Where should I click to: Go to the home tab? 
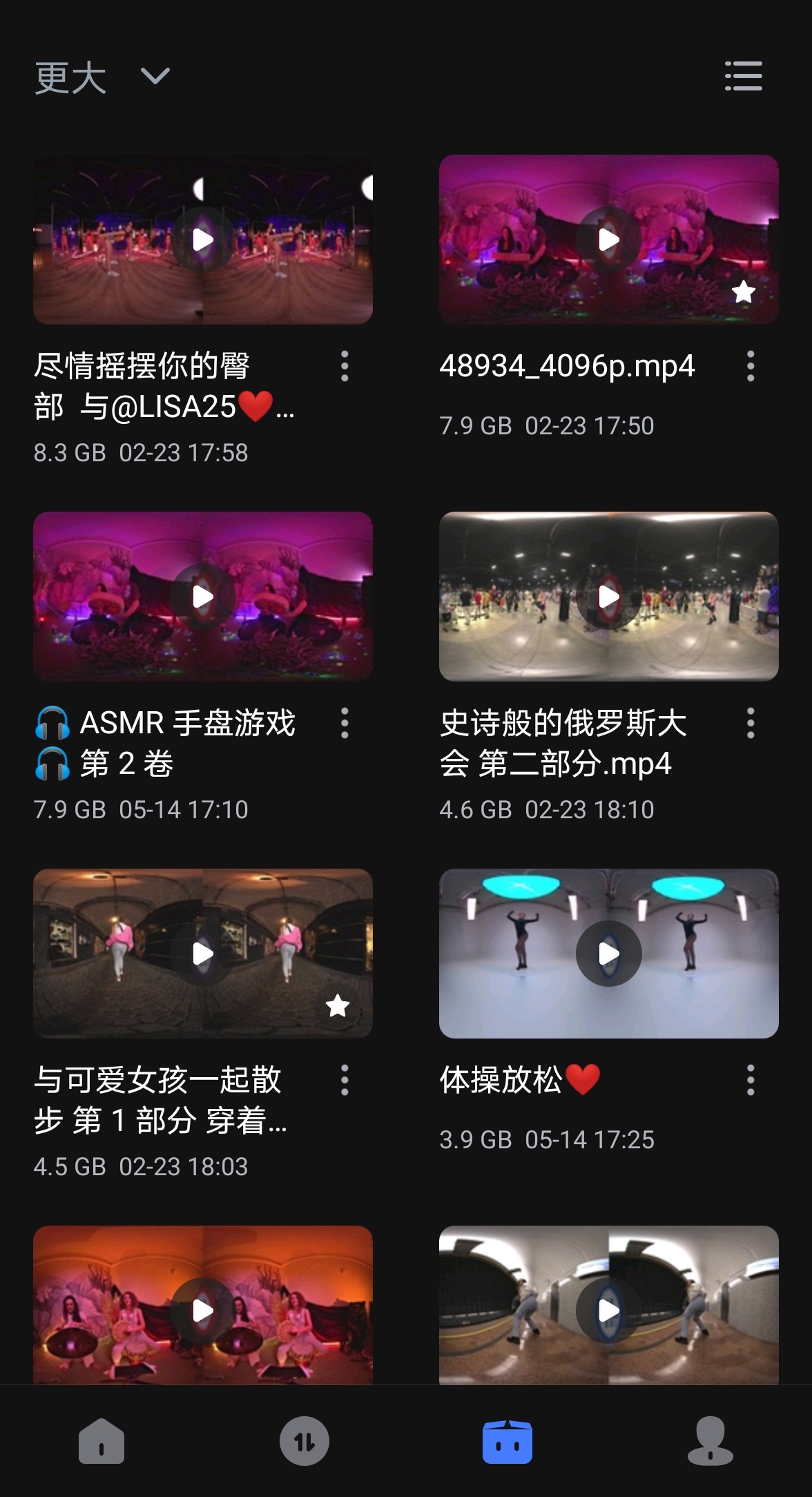pyautogui.click(x=101, y=1441)
